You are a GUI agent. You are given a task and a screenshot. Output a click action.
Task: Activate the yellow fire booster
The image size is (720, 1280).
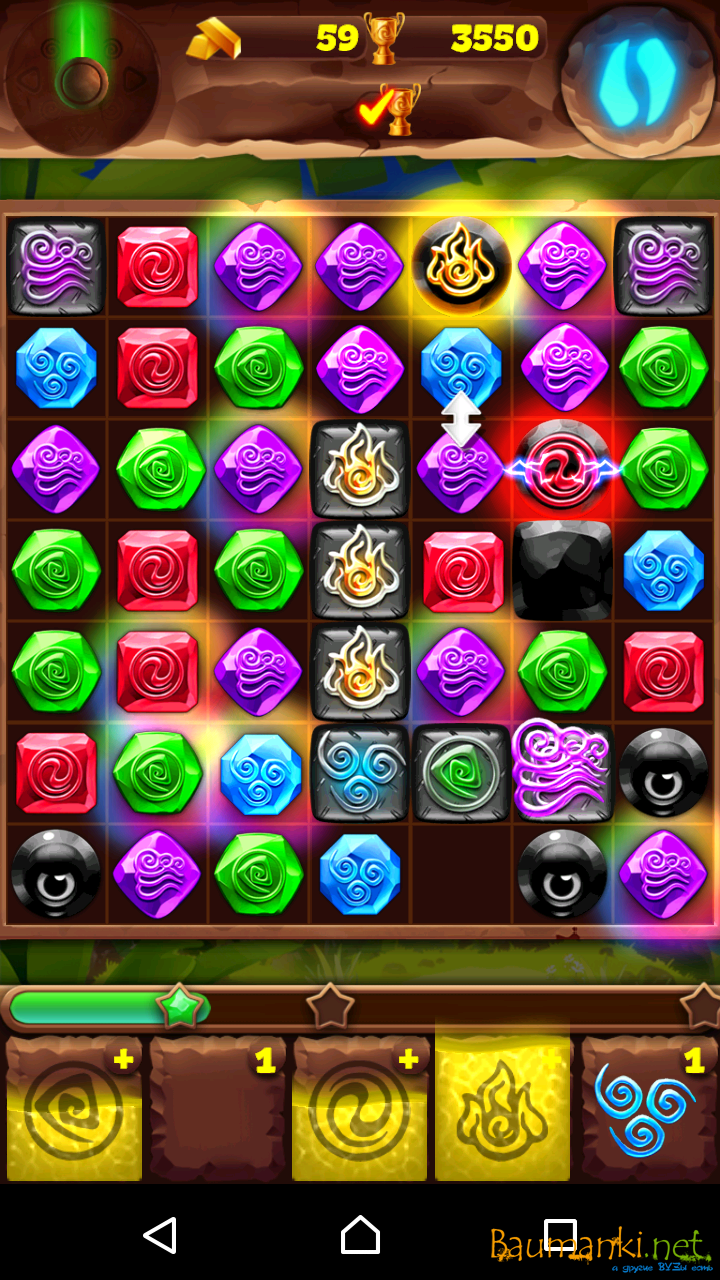(x=503, y=1108)
